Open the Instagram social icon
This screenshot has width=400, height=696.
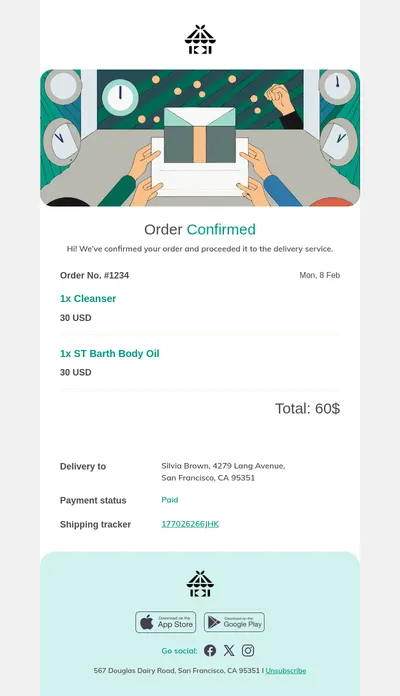tap(248, 650)
